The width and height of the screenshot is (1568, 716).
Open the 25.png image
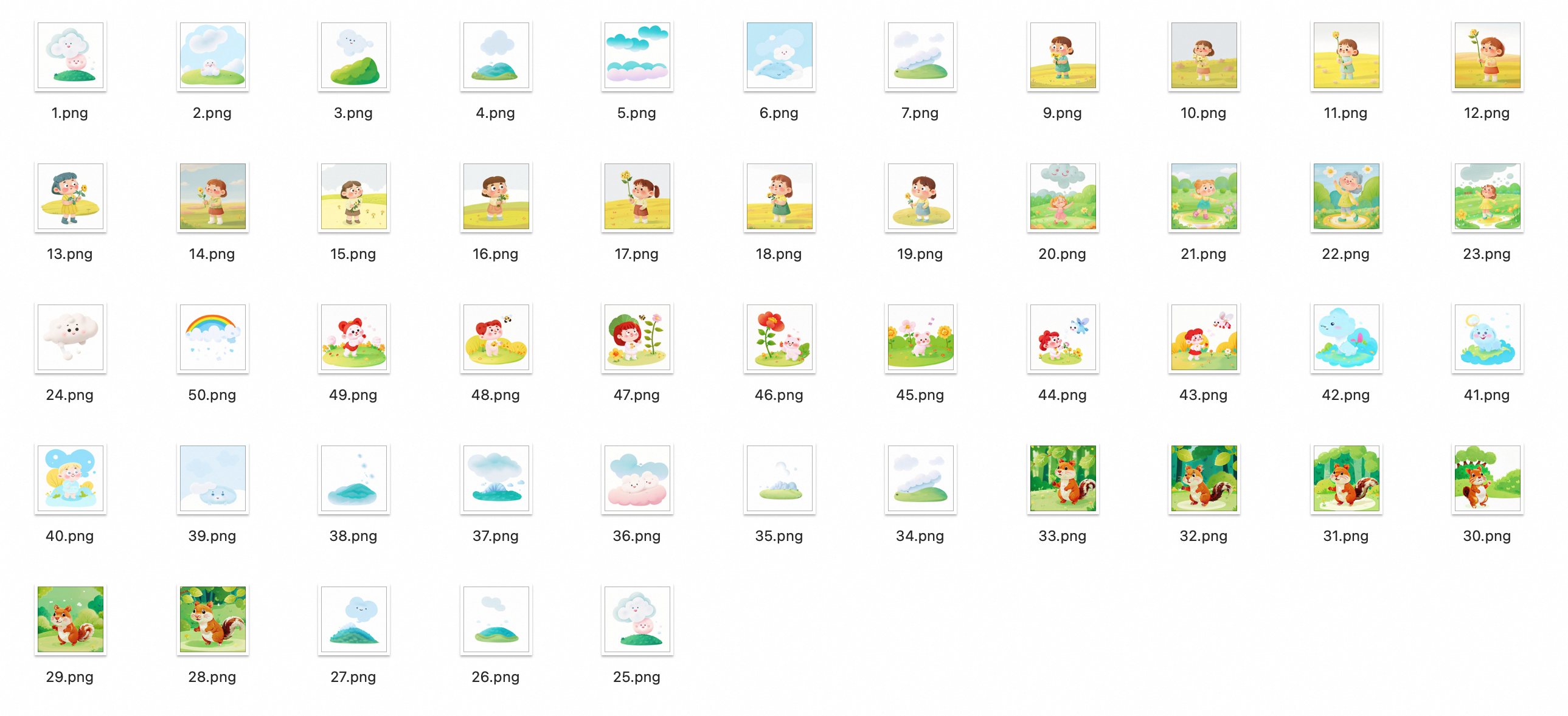tap(637, 619)
